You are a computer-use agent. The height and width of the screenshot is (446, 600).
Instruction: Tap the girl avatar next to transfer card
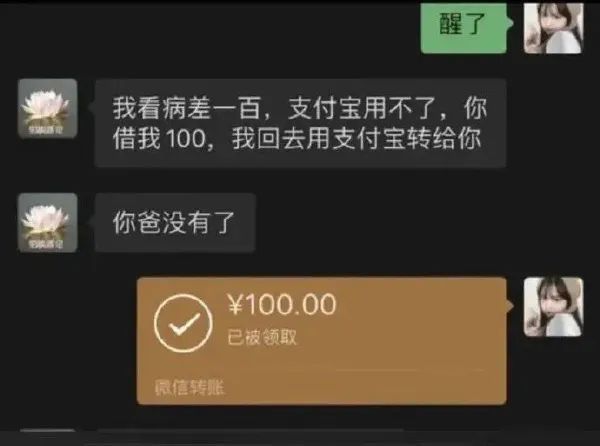[x=553, y=307]
